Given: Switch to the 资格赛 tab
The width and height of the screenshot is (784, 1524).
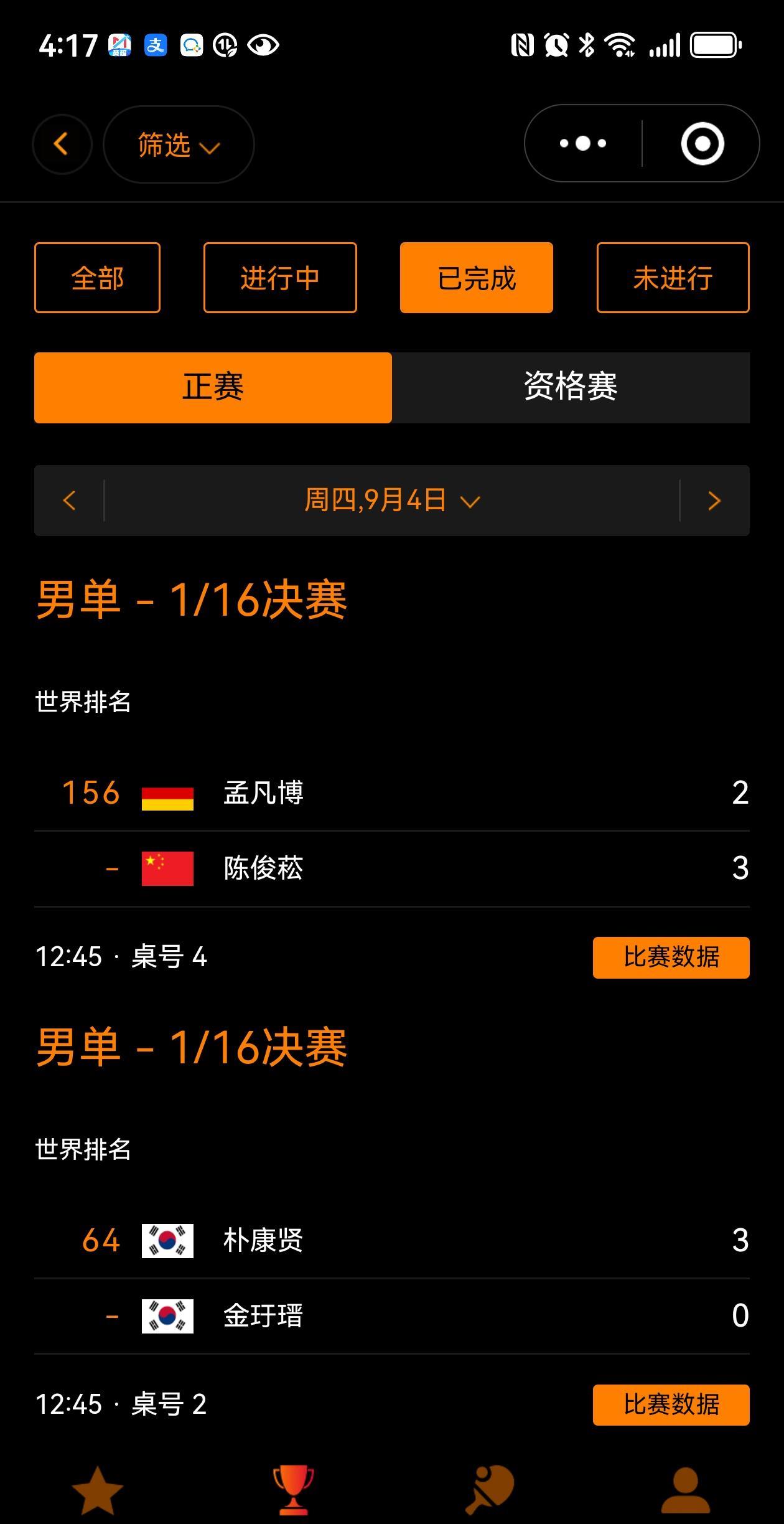Looking at the screenshot, I should (x=571, y=387).
